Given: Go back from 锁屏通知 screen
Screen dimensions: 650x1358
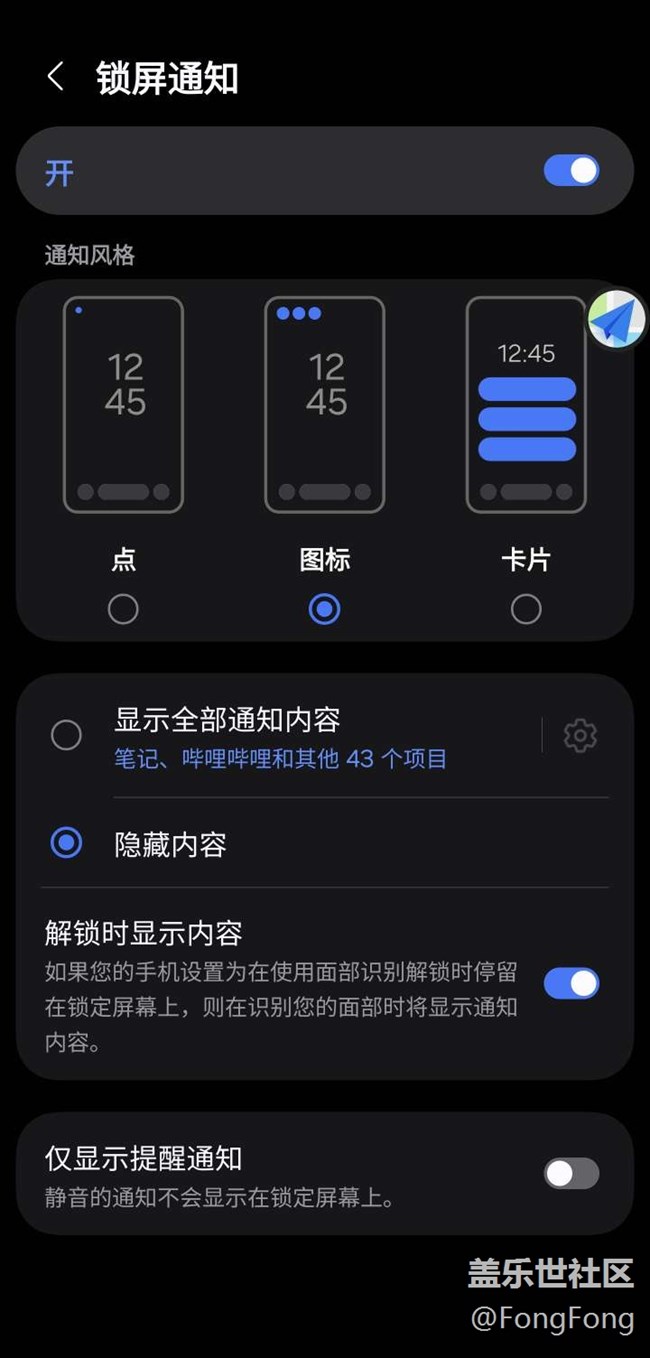Looking at the screenshot, I should coord(56,77).
